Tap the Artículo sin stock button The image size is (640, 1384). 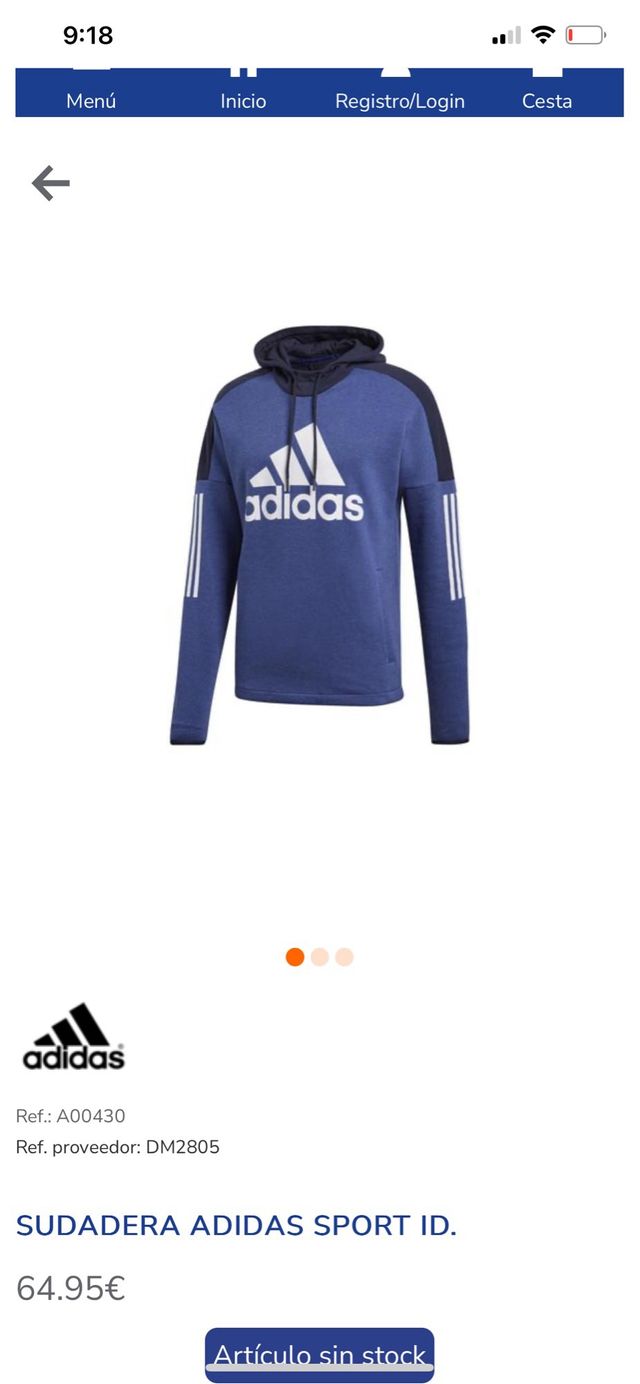(x=320, y=1355)
